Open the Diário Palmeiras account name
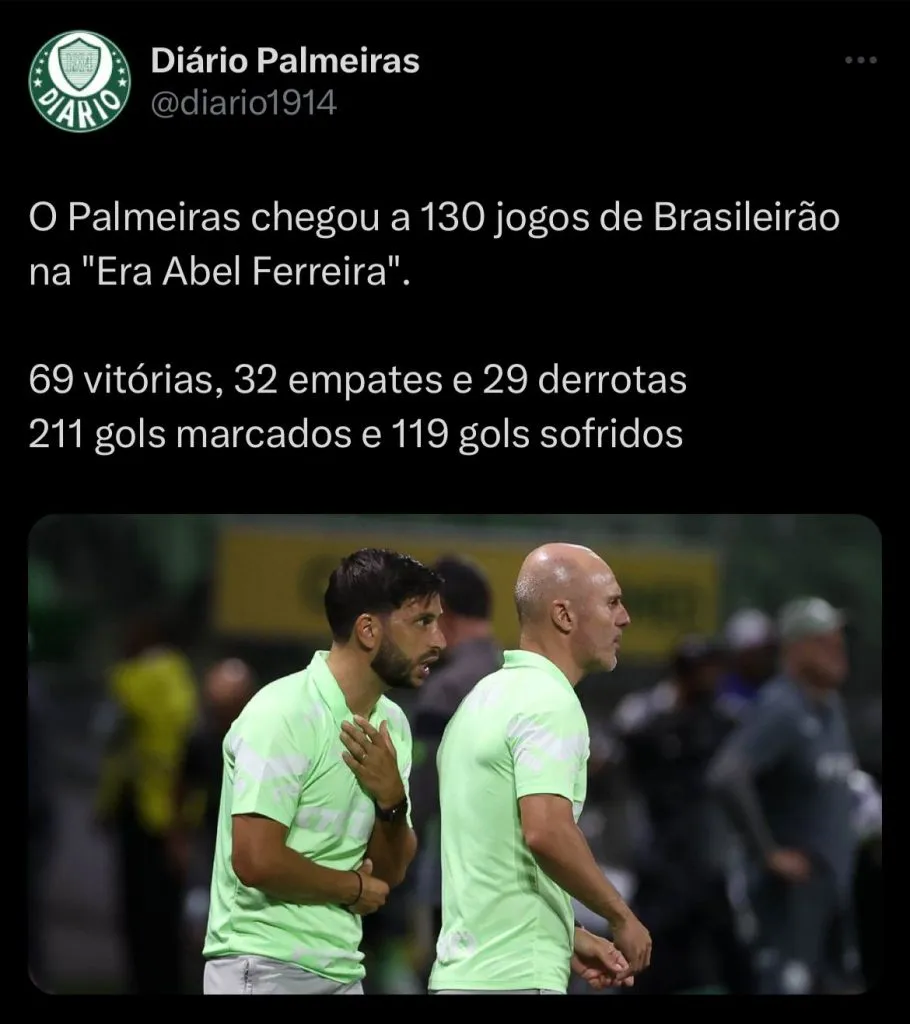The height and width of the screenshot is (1024, 910). 285,62
